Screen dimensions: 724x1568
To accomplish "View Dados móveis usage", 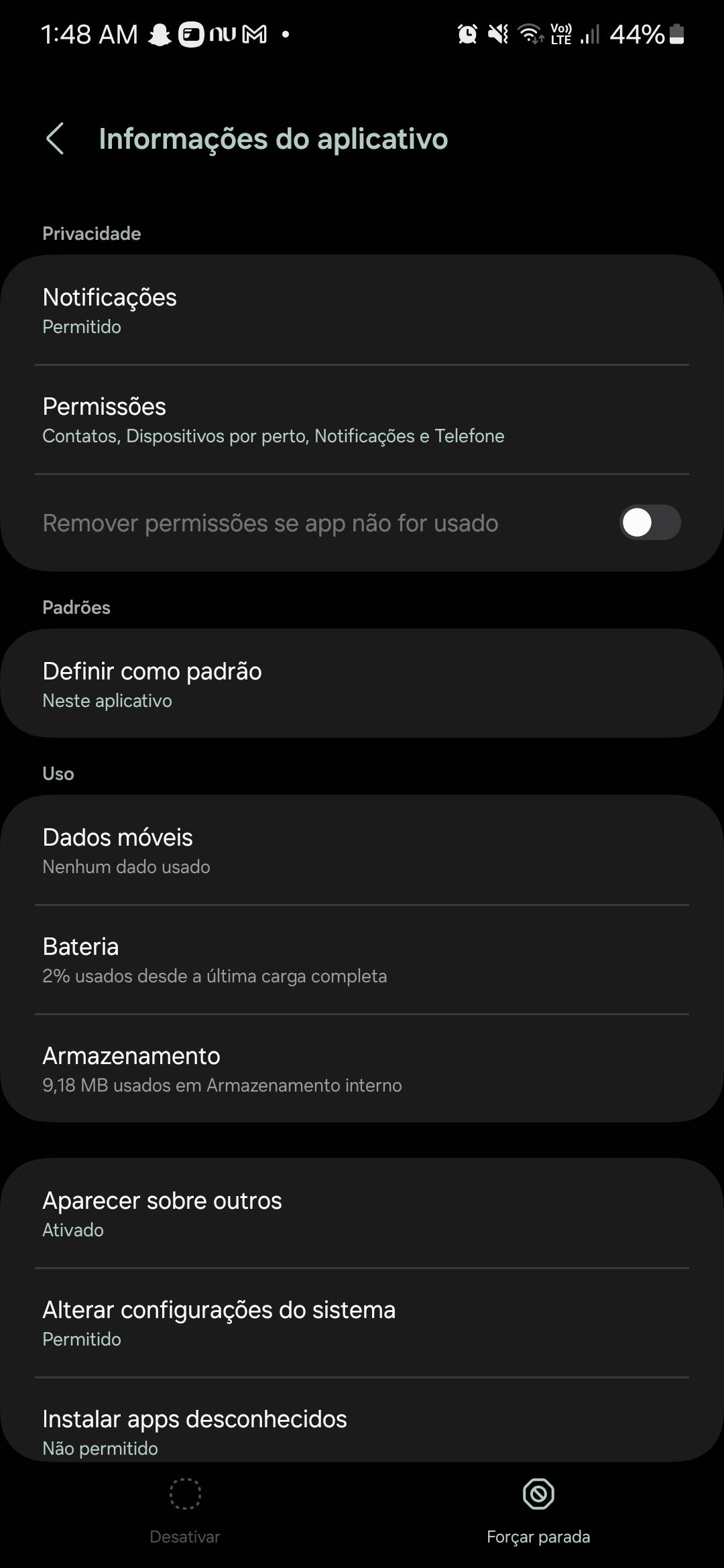I will click(x=362, y=850).
